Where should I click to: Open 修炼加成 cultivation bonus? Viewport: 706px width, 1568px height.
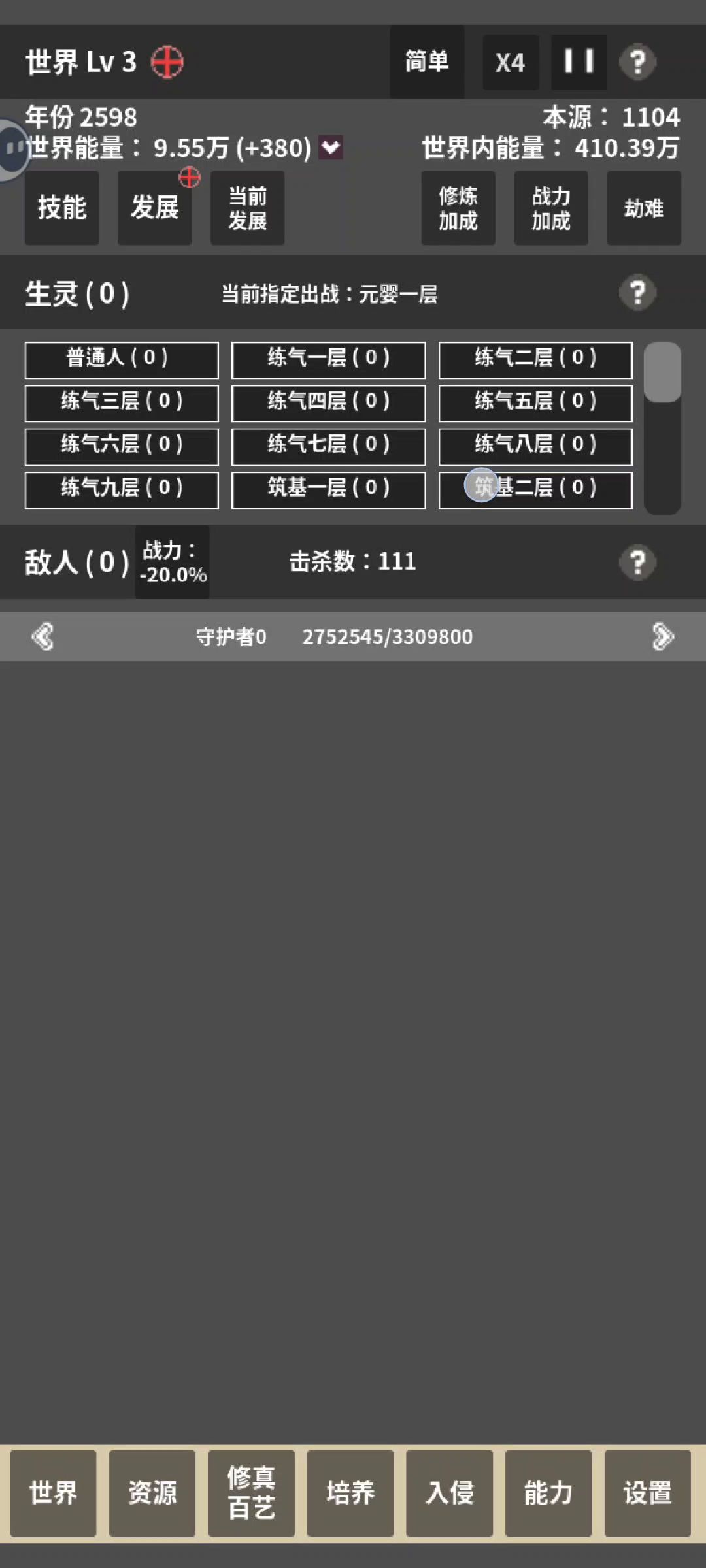[458, 208]
